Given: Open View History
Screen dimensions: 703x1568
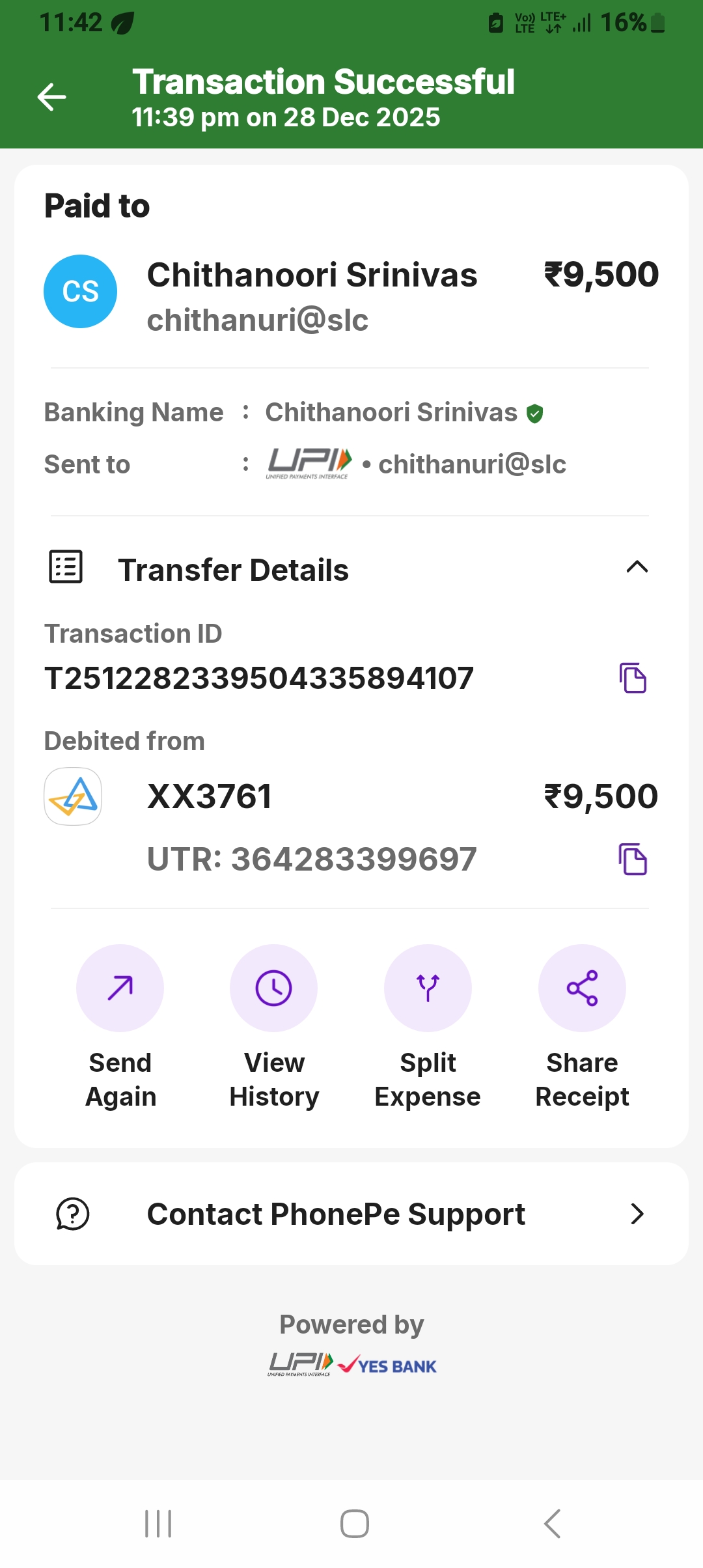Looking at the screenshot, I should coord(273,988).
